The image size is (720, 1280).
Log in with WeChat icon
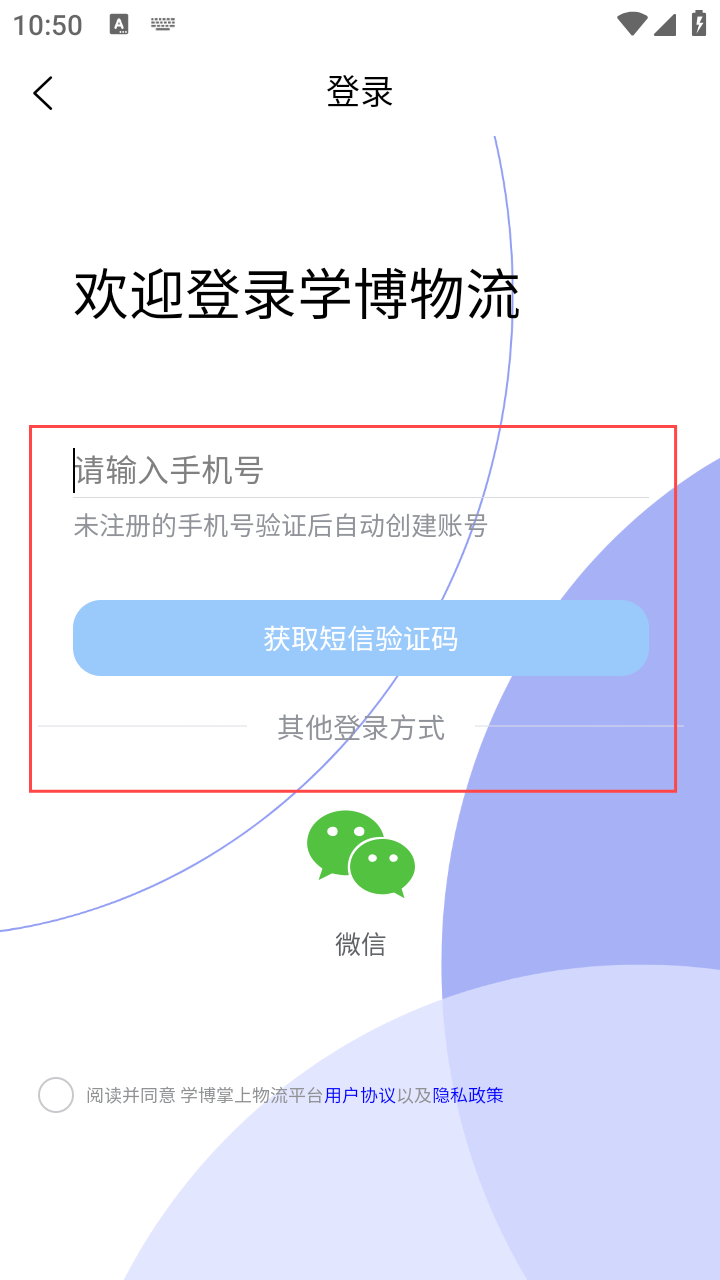click(x=360, y=853)
